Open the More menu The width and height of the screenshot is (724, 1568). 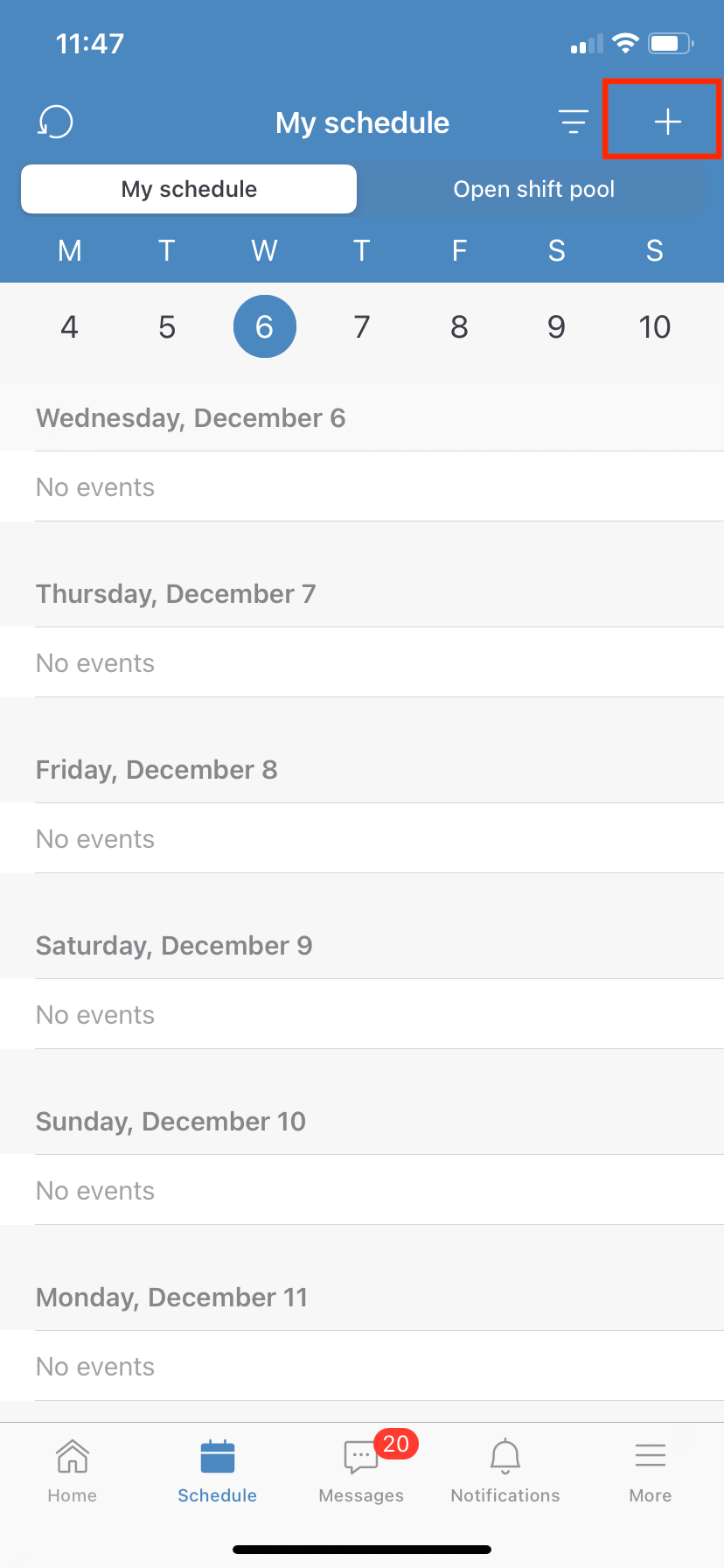coord(651,1472)
